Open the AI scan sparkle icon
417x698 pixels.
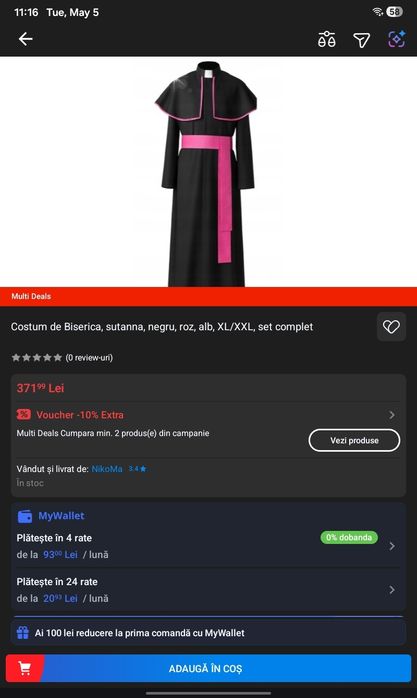pyautogui.click(x=396, y=39)
